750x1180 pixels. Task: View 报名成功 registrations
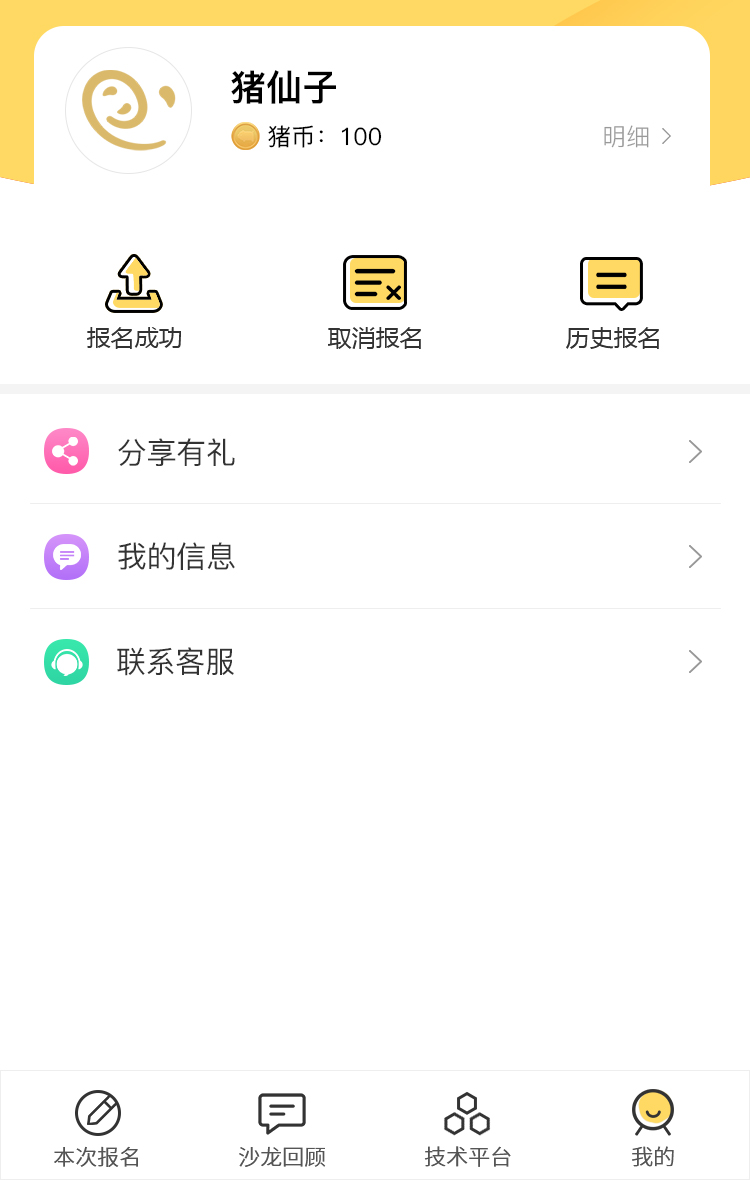coord(134,302)
